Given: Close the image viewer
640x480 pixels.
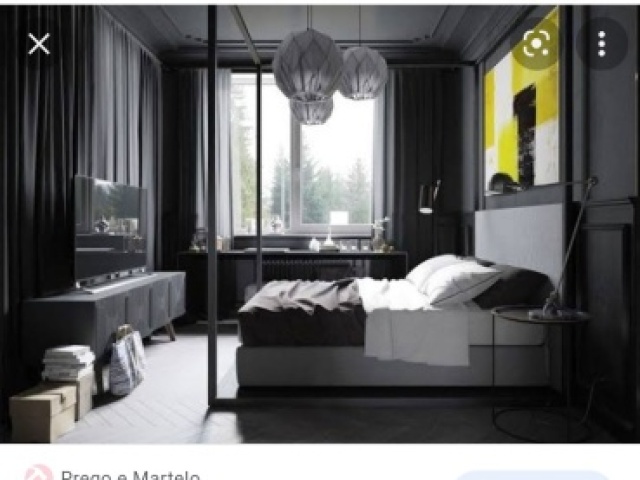Looking at the screenshot, I should pyautogui.click(x=39, y=44).
